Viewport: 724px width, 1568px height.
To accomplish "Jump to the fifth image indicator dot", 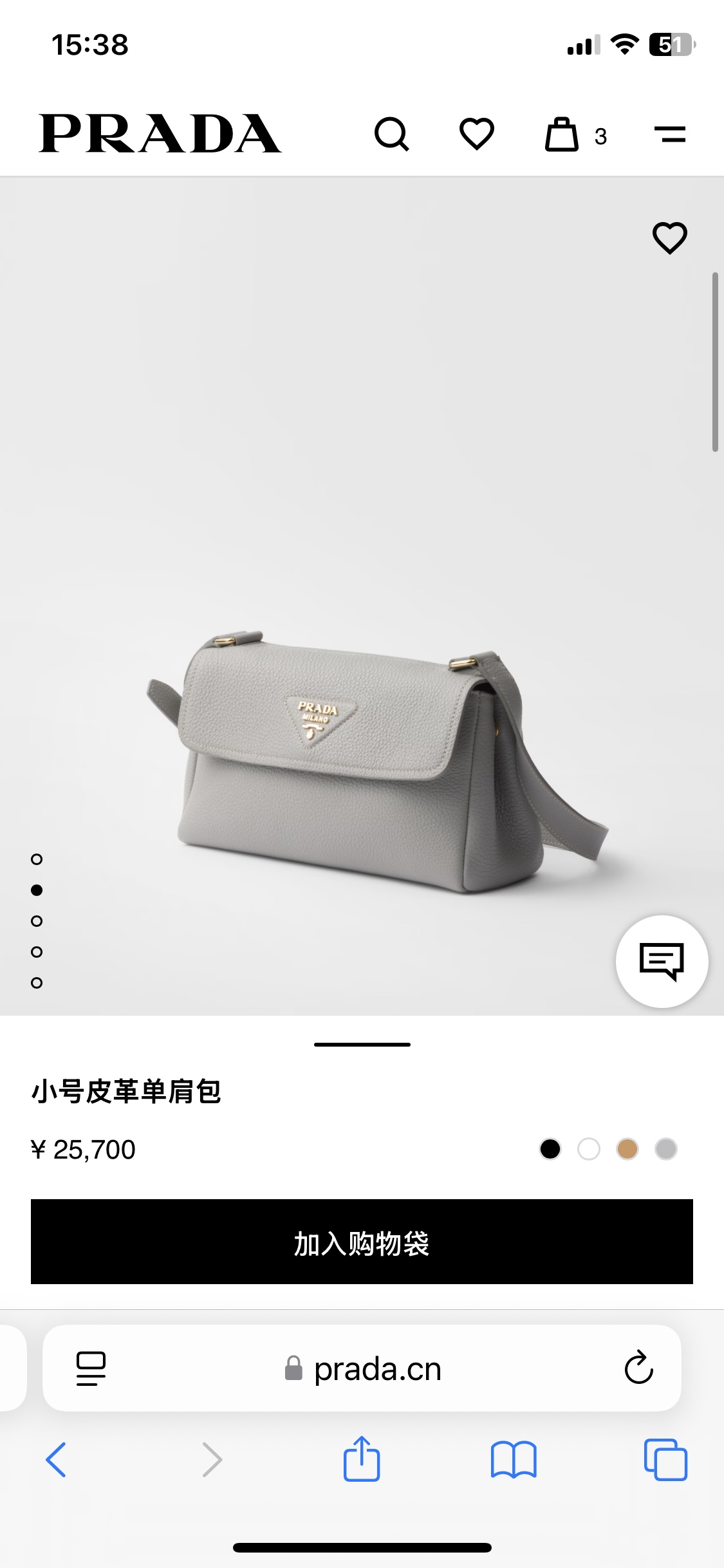I will coord(37,983).
